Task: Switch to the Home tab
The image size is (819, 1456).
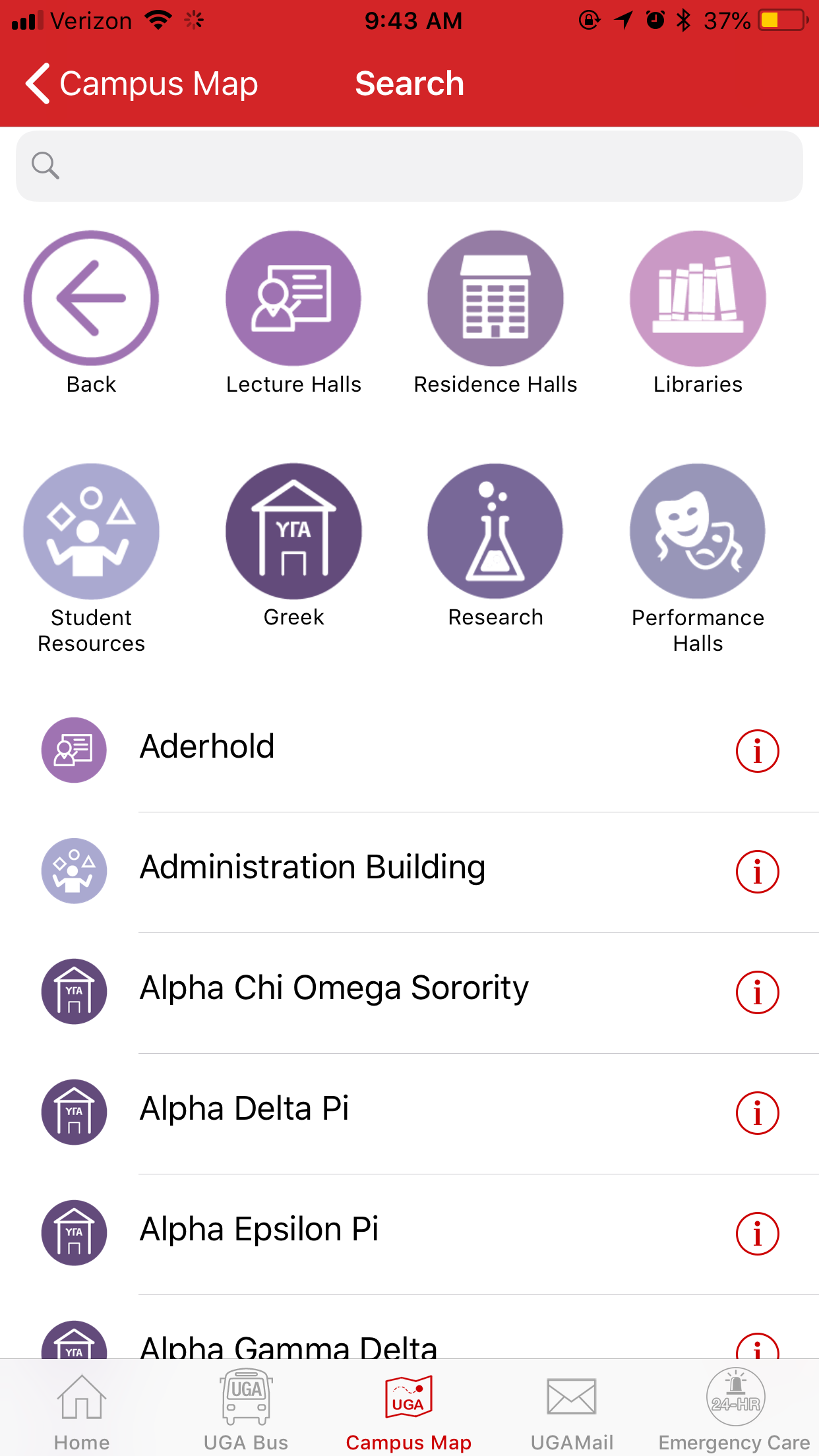Action: (82, 1411)
